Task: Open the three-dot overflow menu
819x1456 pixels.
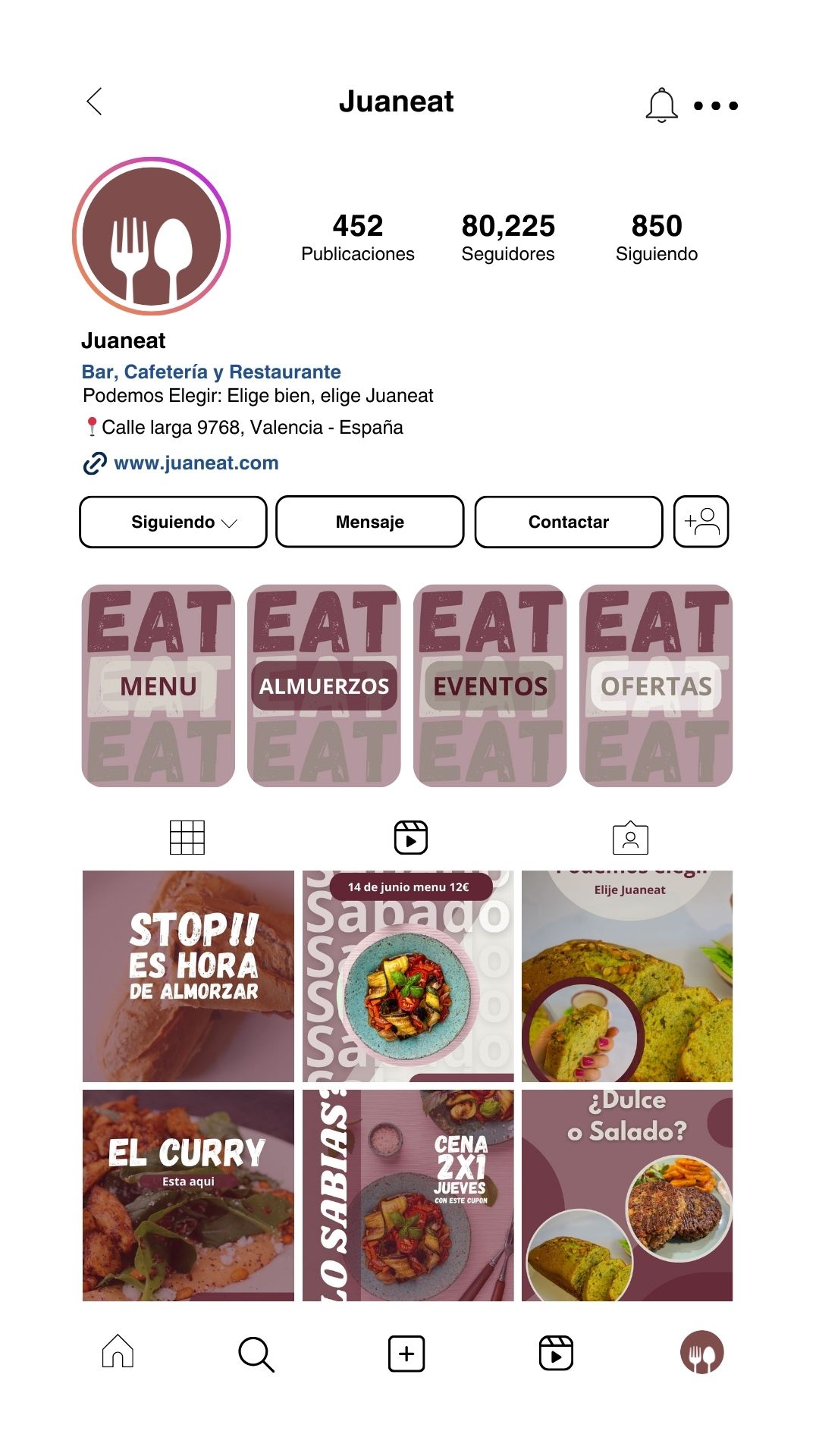Action: coord(715,105)
